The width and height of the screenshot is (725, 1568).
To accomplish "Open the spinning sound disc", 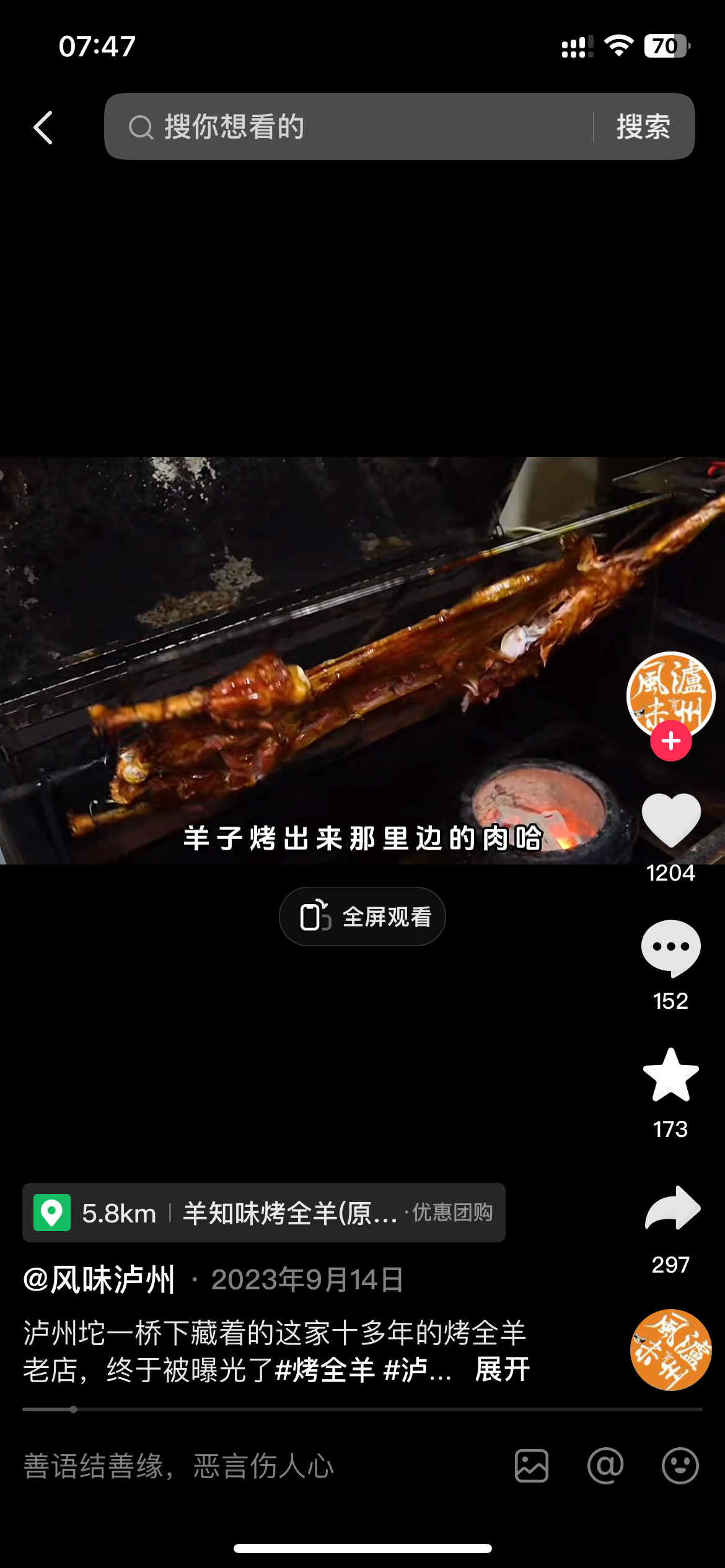I will coord(670,1350).
